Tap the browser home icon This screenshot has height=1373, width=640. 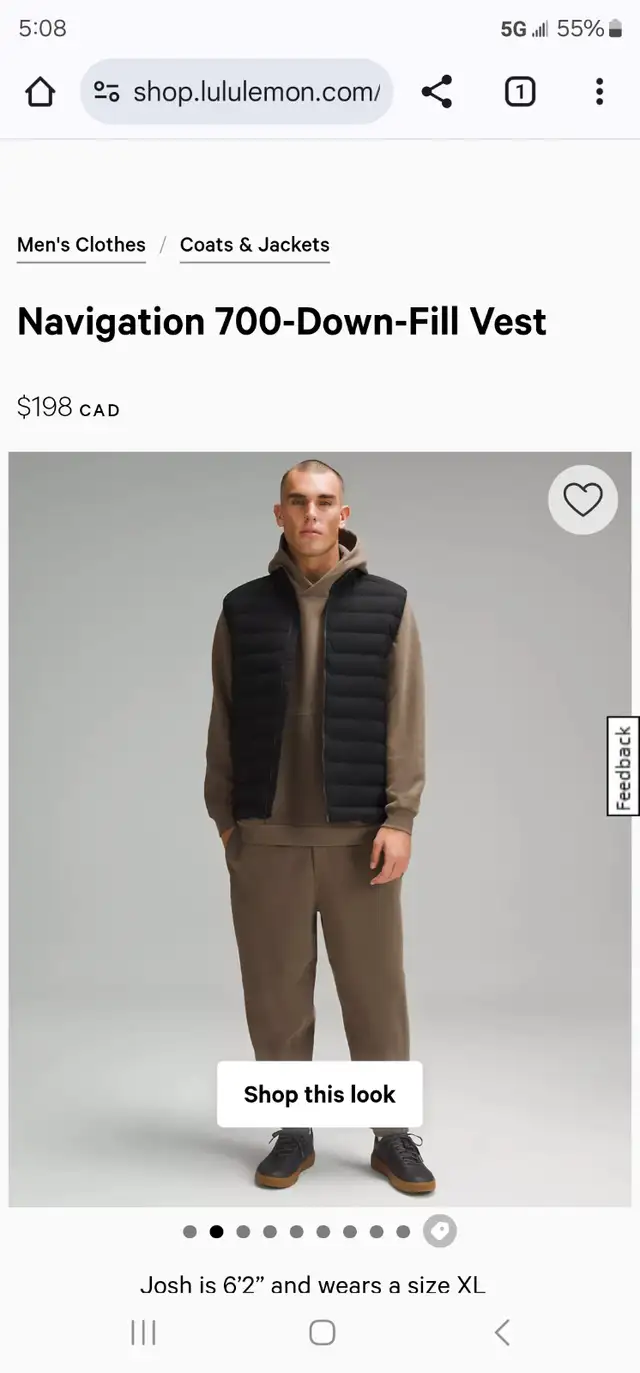click(40, 92)
